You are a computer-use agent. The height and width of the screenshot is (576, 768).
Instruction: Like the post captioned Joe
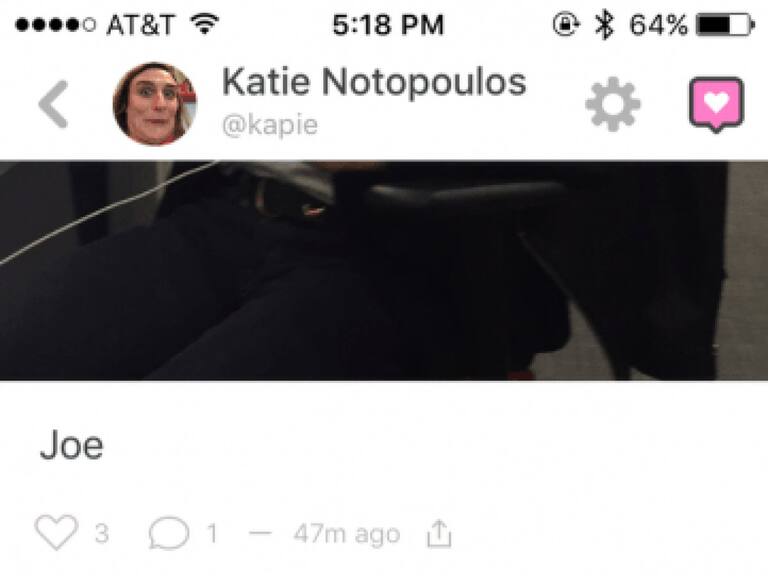pos(56,533)
